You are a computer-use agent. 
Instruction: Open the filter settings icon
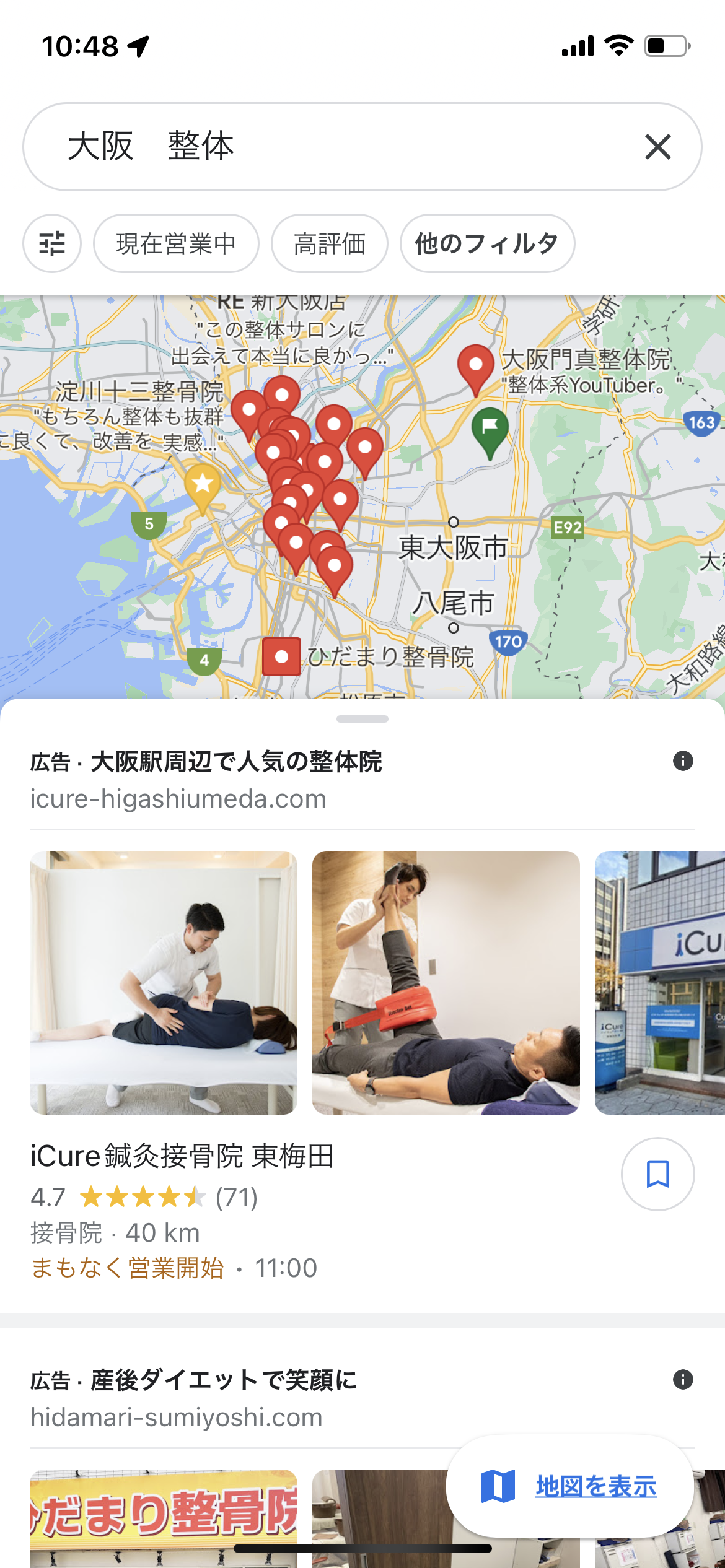coord(52,243)
